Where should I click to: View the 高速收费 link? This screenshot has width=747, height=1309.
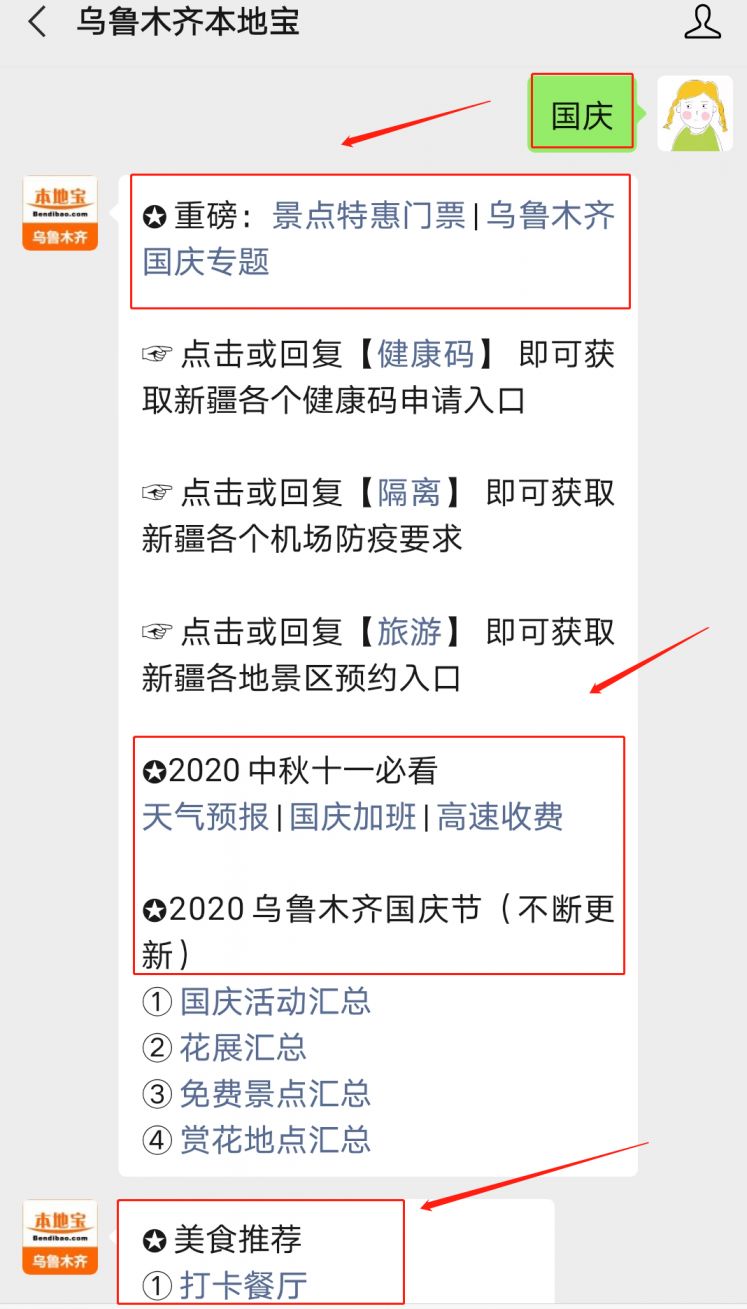[500, 817]
